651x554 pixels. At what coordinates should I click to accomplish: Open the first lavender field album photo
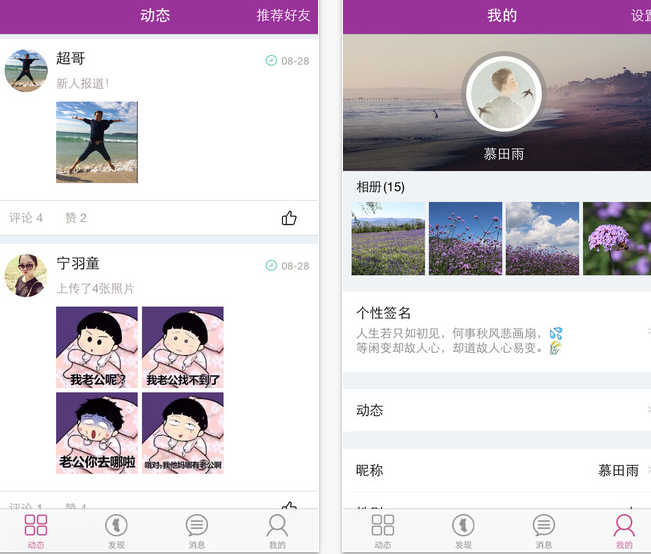[388, 239]
